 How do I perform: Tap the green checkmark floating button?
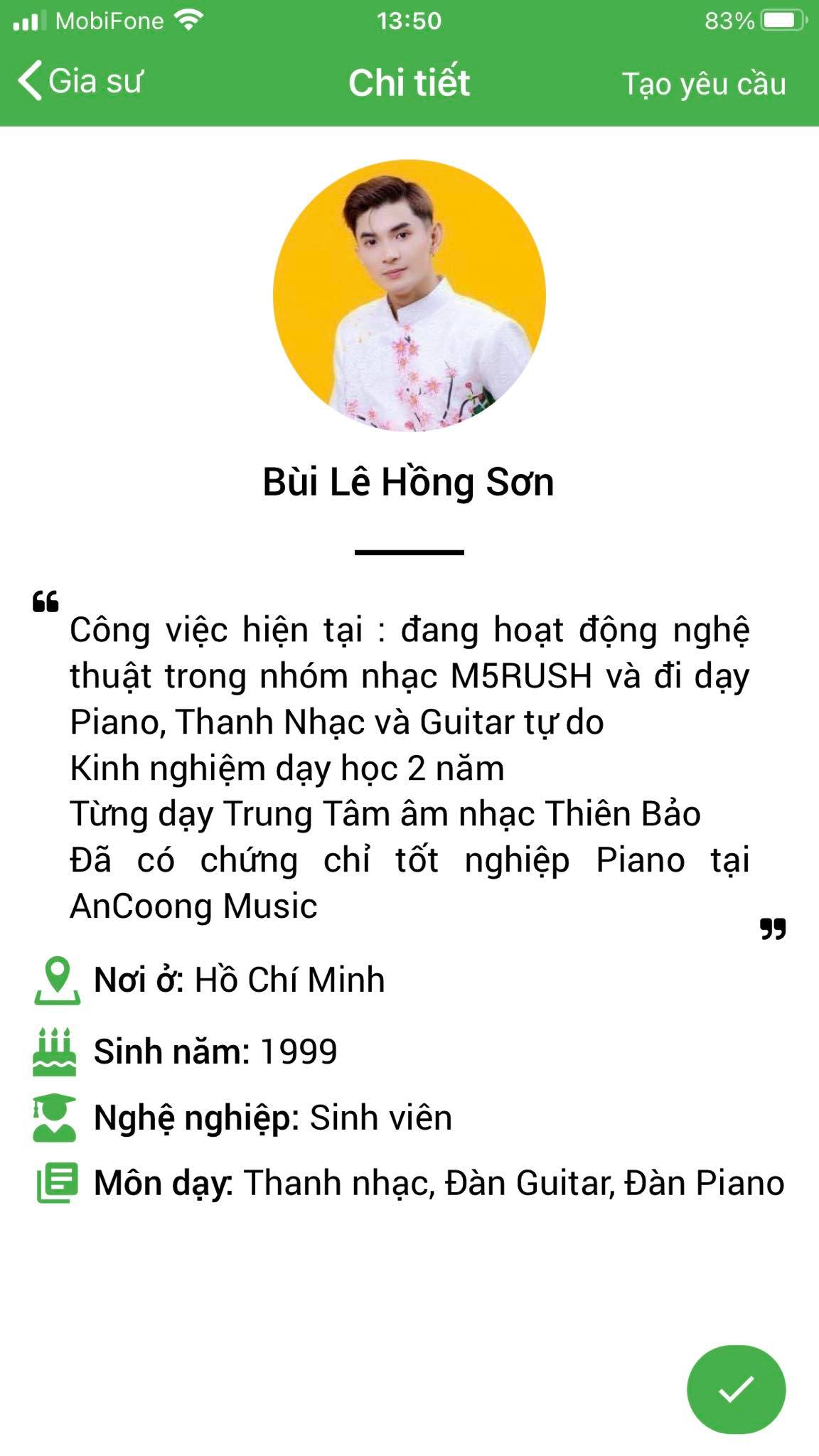(736, 1389)
